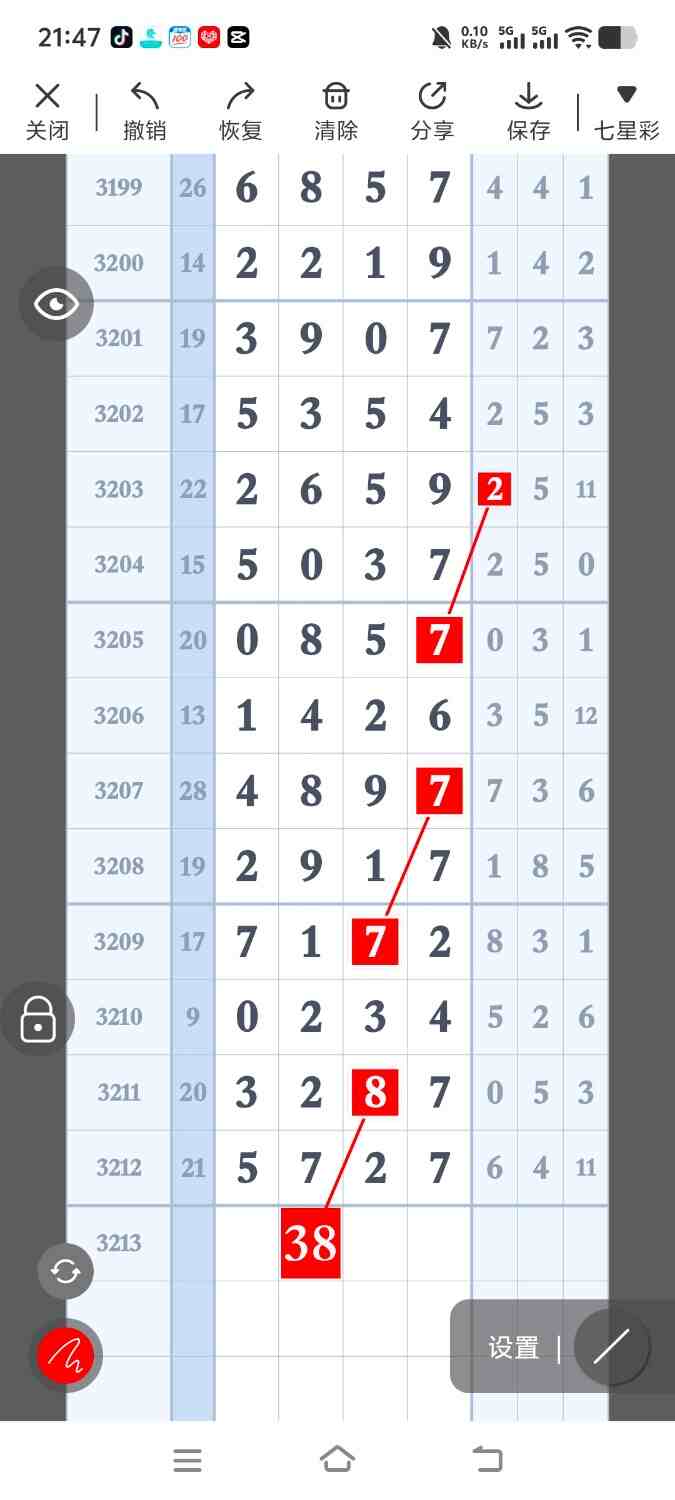Open 设置 drawing settings
This screenshot has height=1500, width=675.
[x=514, y=1347]
